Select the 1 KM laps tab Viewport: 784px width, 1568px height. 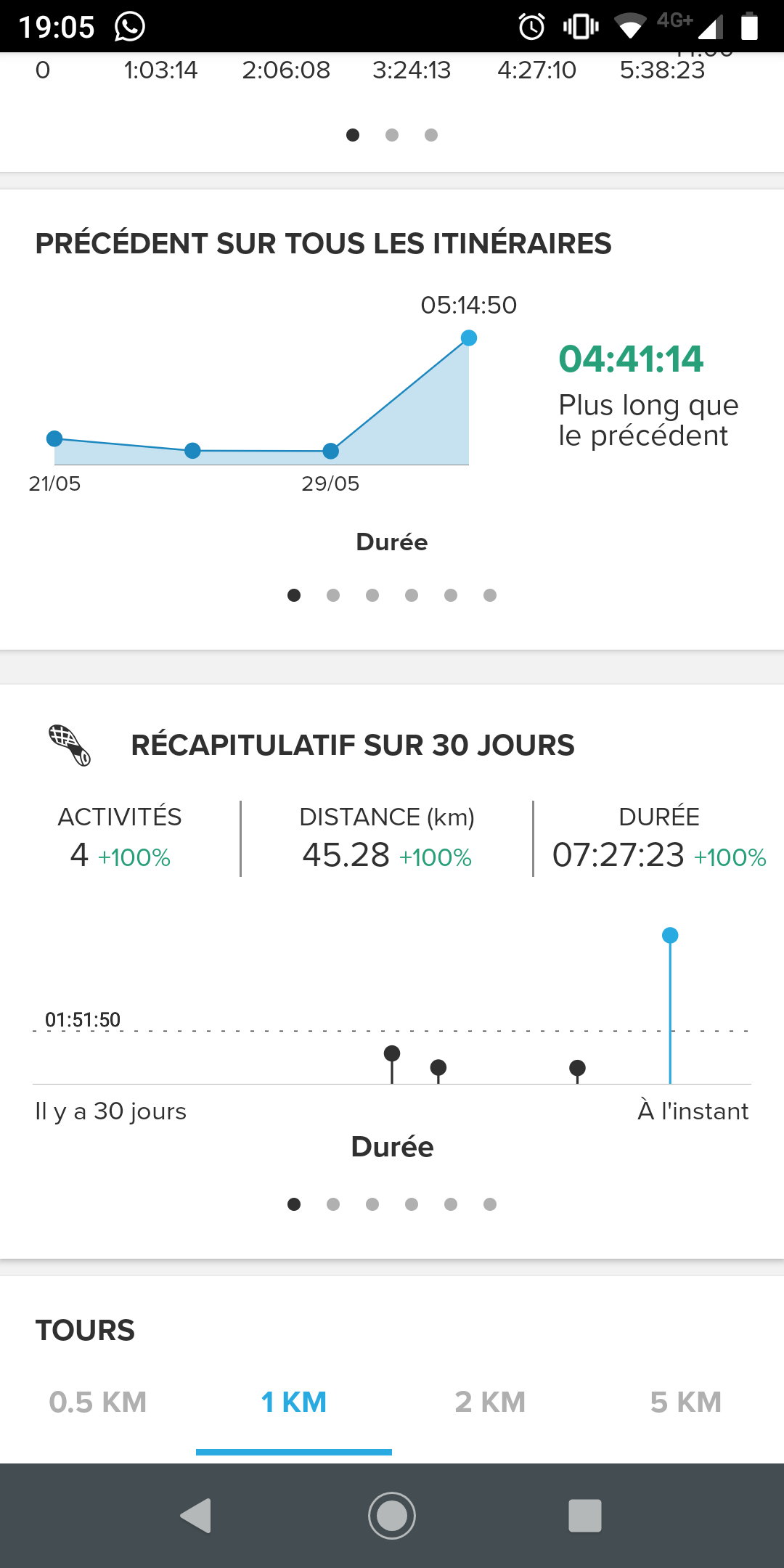(294, 1402)
